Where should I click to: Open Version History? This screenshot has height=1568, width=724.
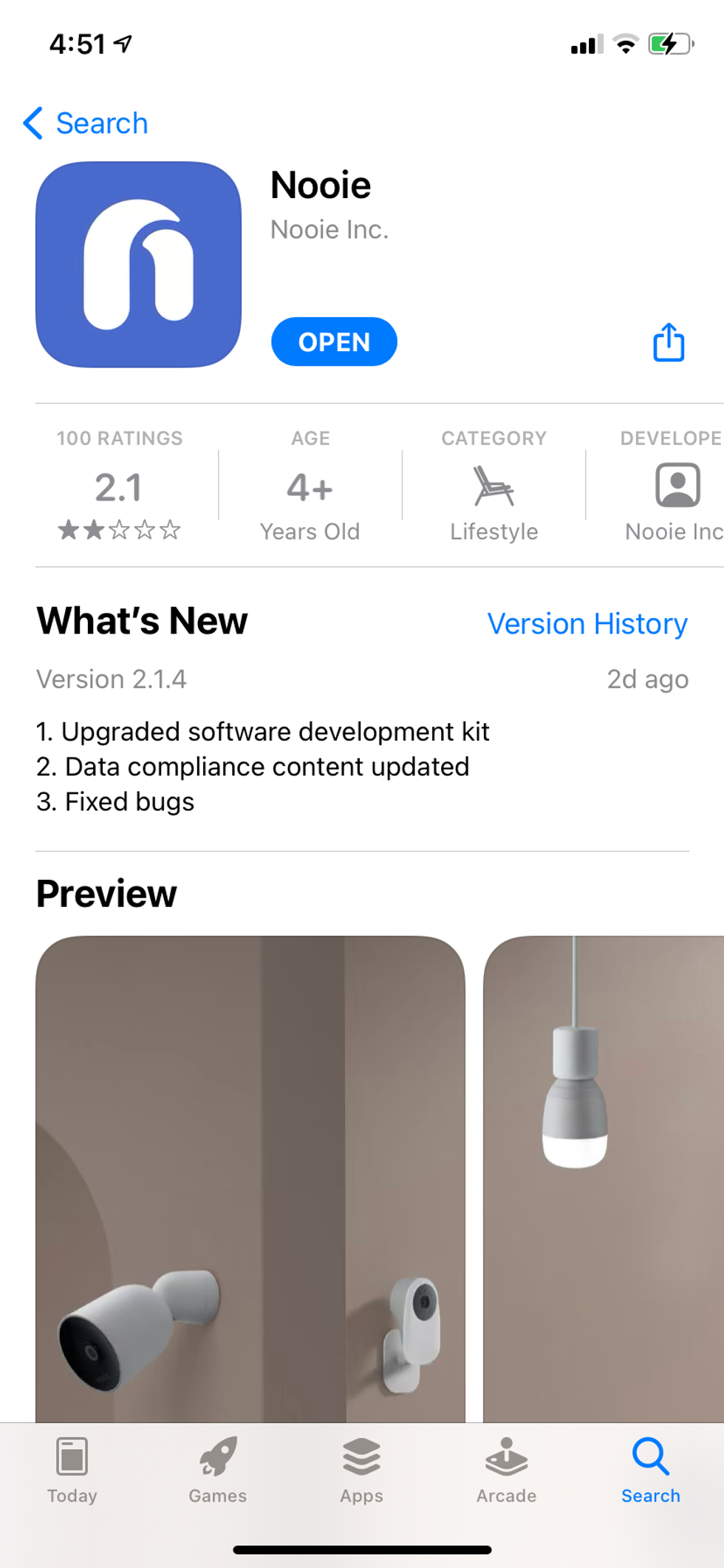pyautogui.click(x=587, y=624)
